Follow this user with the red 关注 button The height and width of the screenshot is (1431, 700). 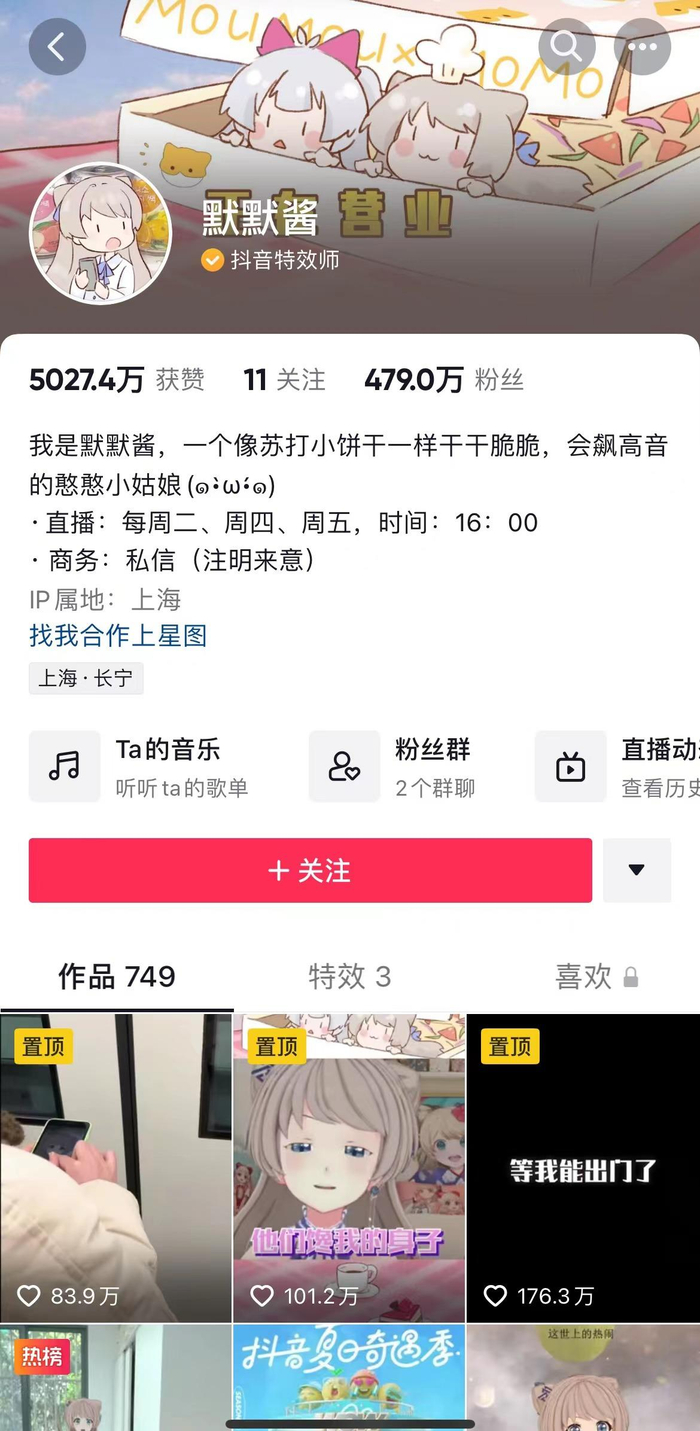(310, 871)
